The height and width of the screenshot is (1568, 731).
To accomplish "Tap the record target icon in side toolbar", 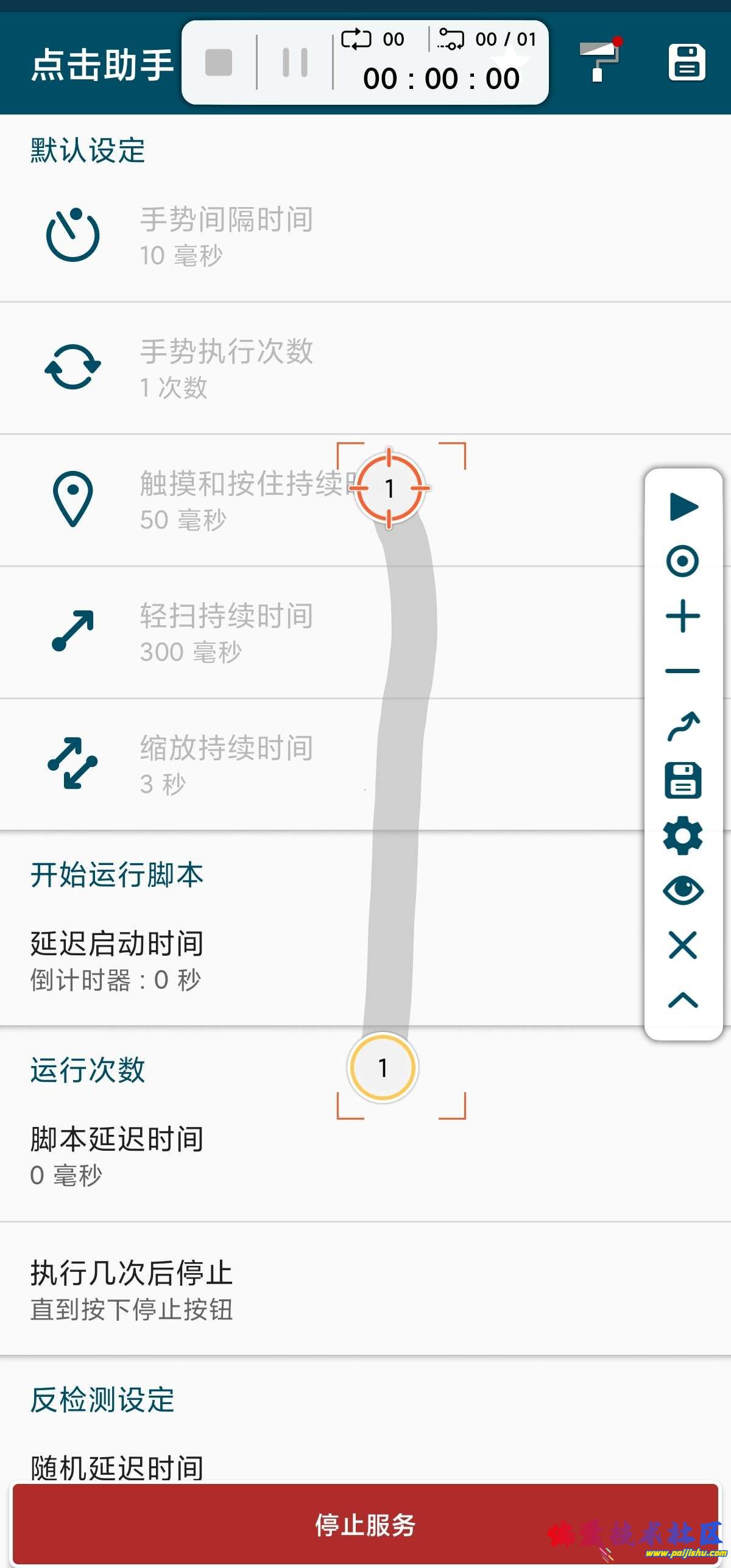I will 683,561.
